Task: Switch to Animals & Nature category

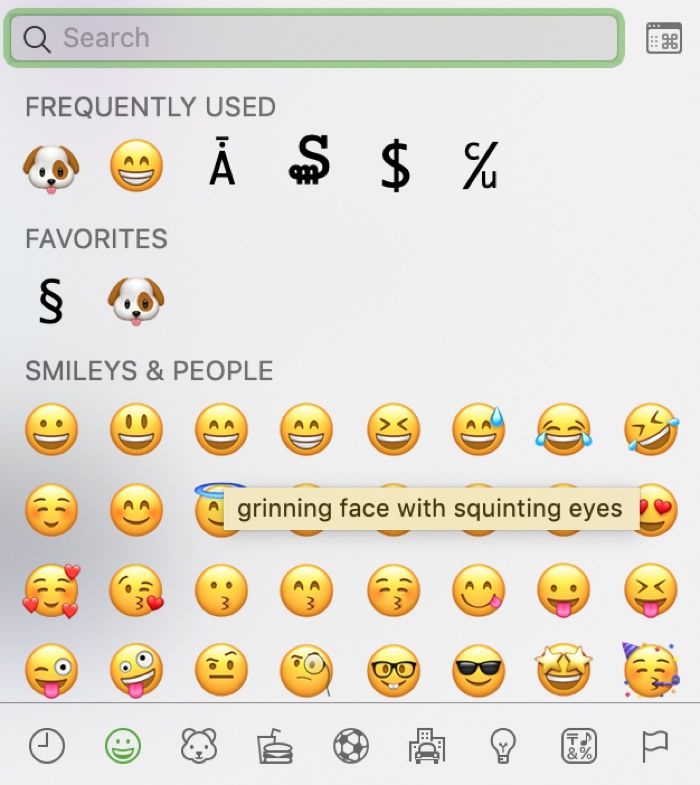Action: point(199,746)
